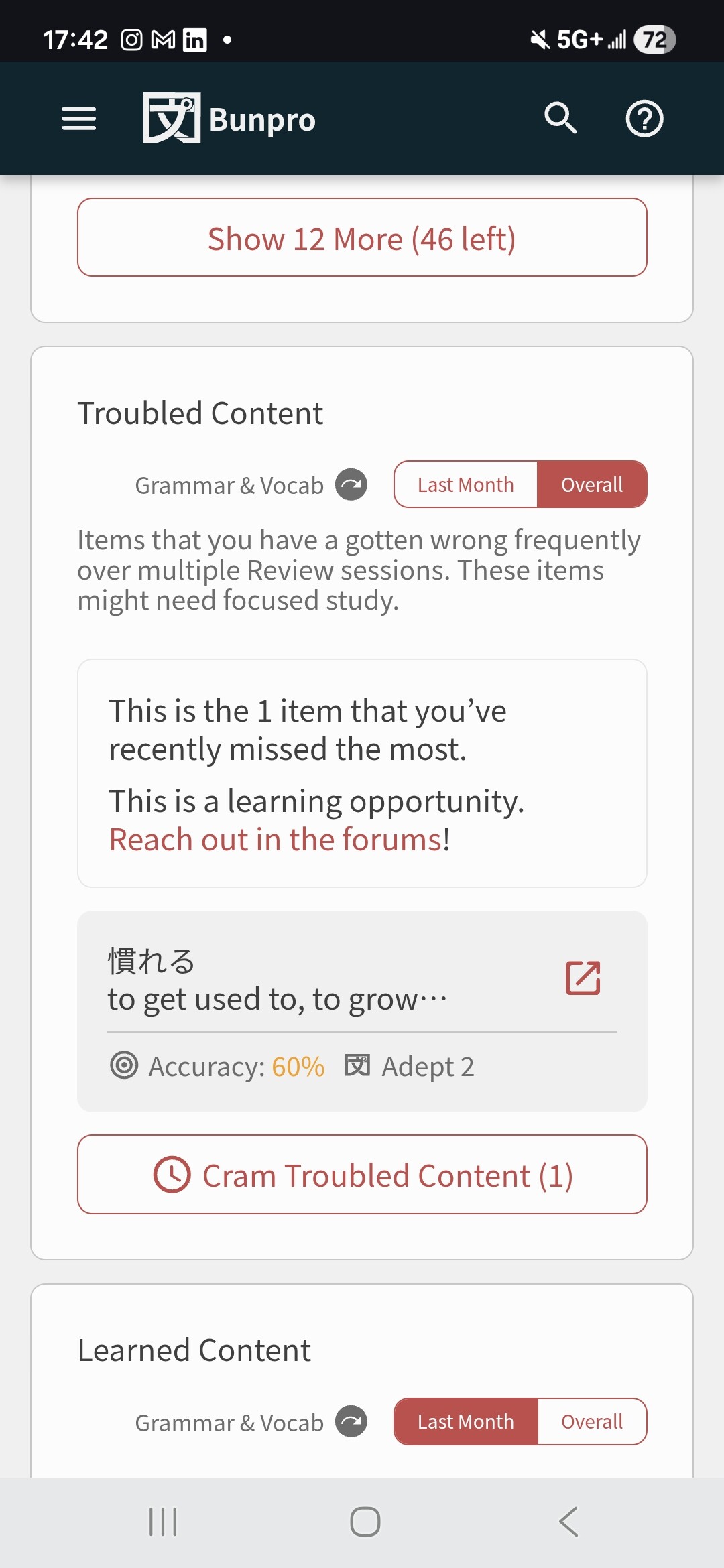Open recent apps from the navigation bar
The width and height of the screenshot is (724, 1568).
click(163, 1522)
